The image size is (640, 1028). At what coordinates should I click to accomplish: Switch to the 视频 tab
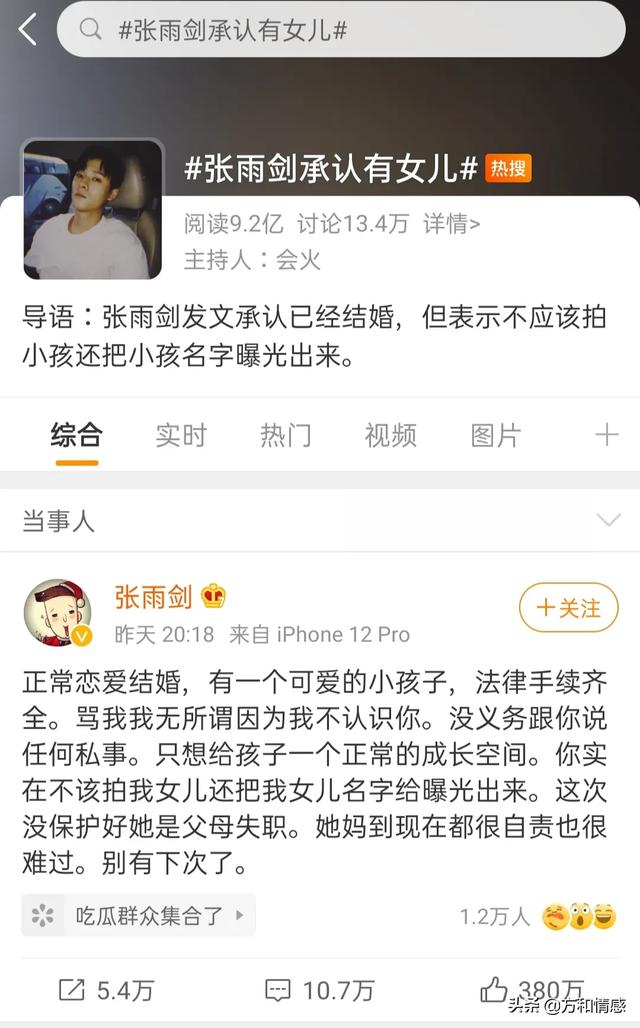(391, 435)
